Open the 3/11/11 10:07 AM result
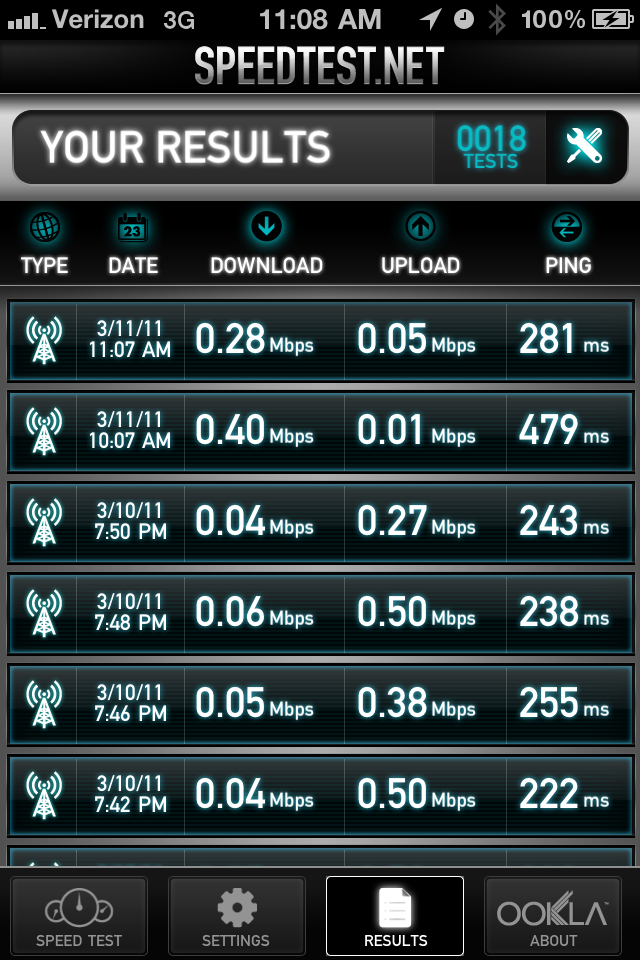The width and height of the screenshot is (640, 960). [320, 431]
